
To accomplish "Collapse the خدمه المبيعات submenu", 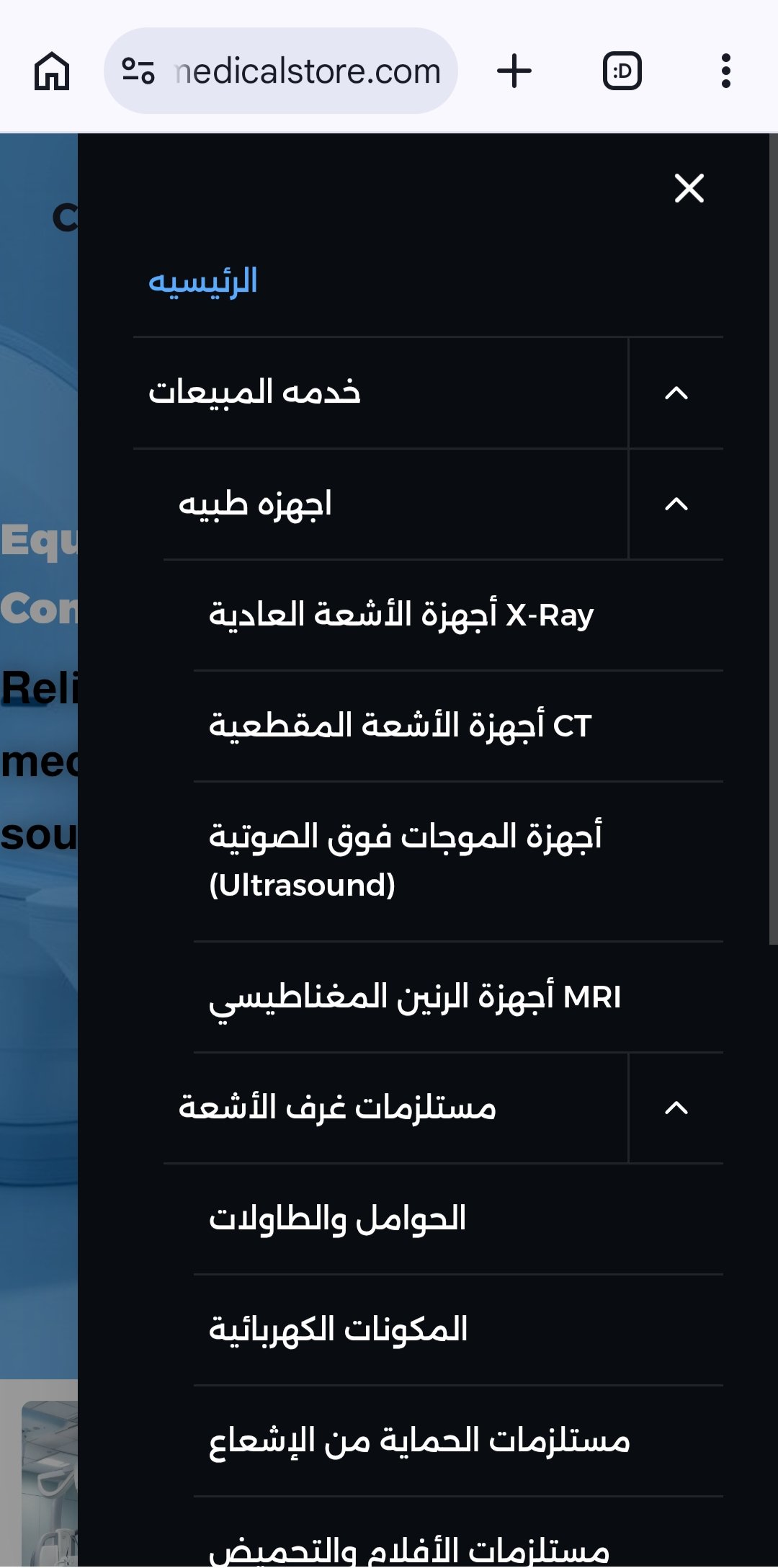I will click(x=676, y=393).
